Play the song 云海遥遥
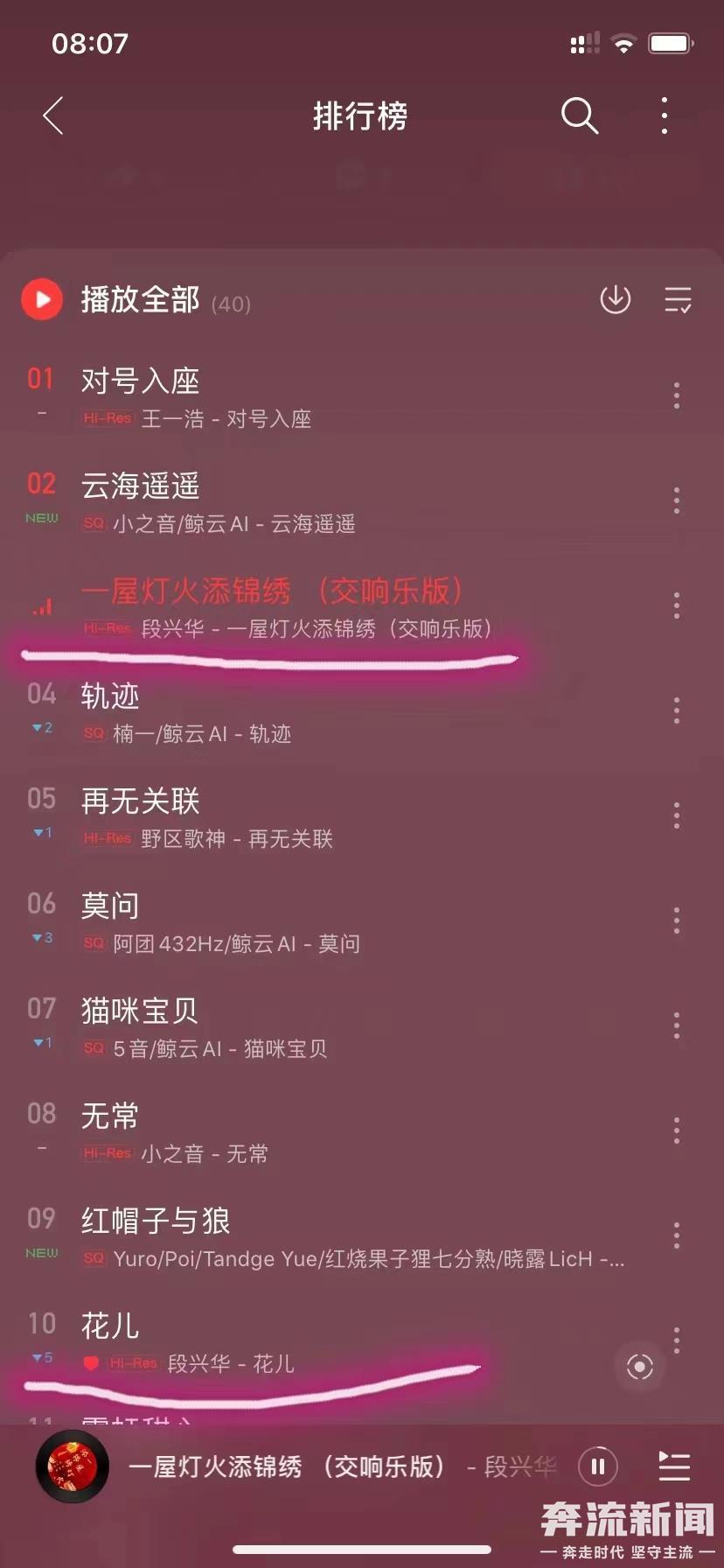 click(262, 501)
